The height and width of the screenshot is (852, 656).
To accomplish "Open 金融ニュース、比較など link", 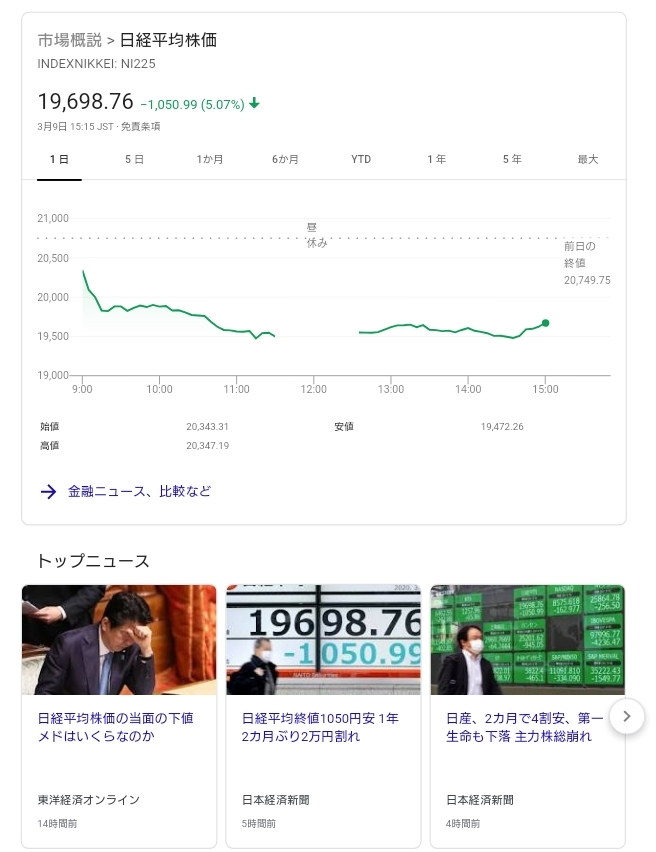I will (x=139, y=491).
